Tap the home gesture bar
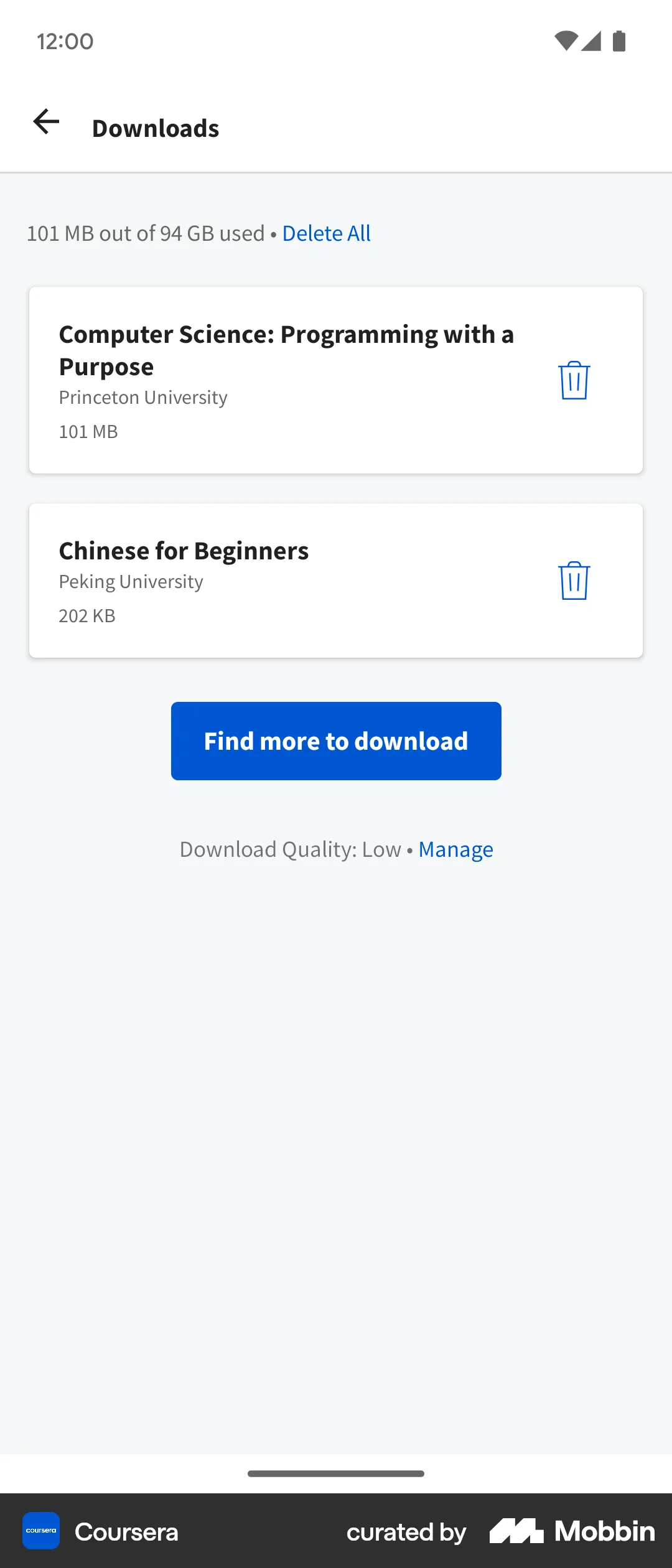Image resolution: width=672 pixels, height=1568 pixels. (336, 1473)
